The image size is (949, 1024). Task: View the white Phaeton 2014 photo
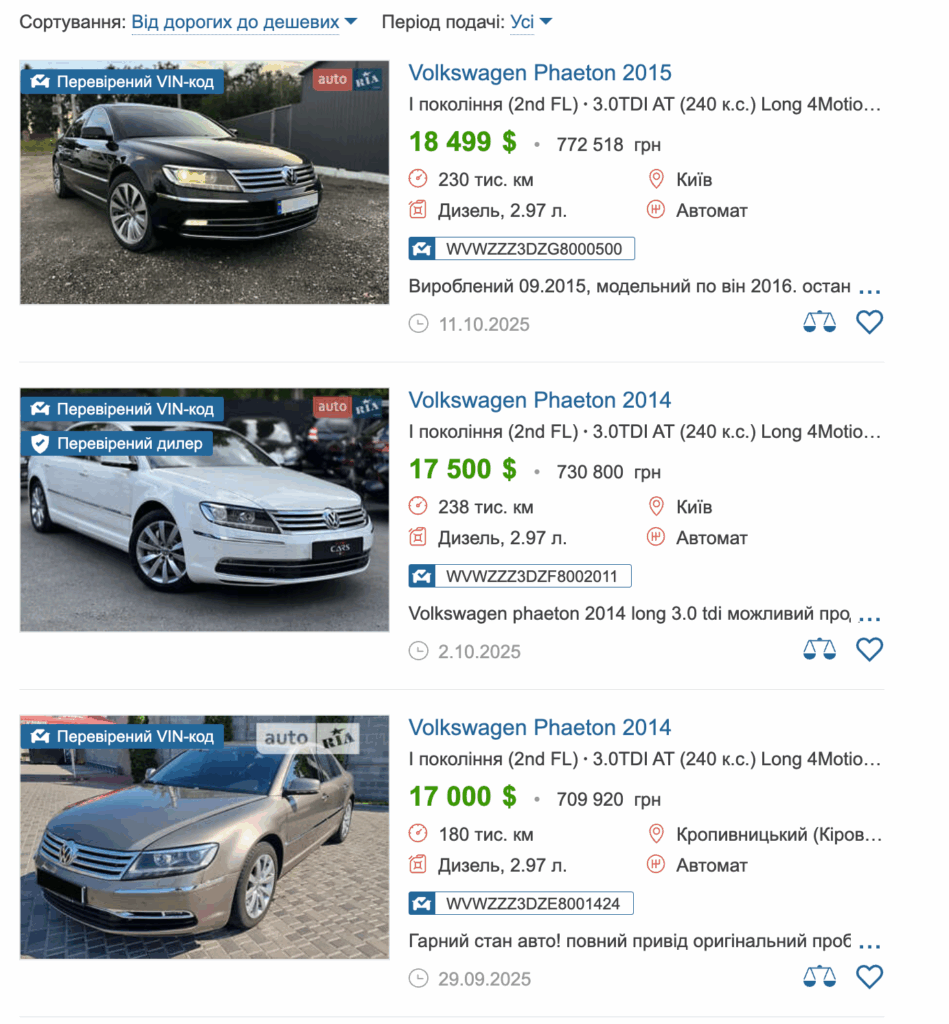(204, 510)
